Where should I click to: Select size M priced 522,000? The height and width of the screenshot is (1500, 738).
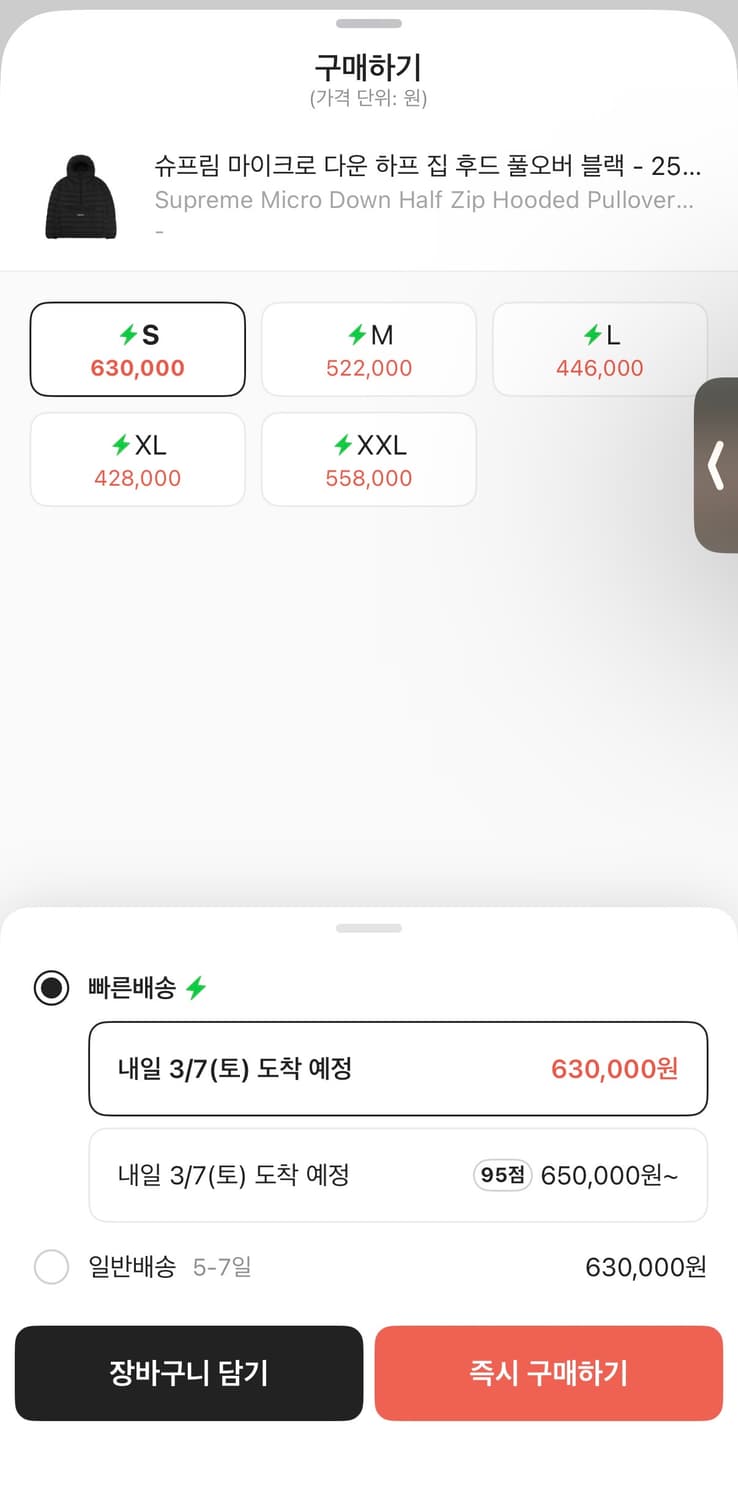point(368,349)
